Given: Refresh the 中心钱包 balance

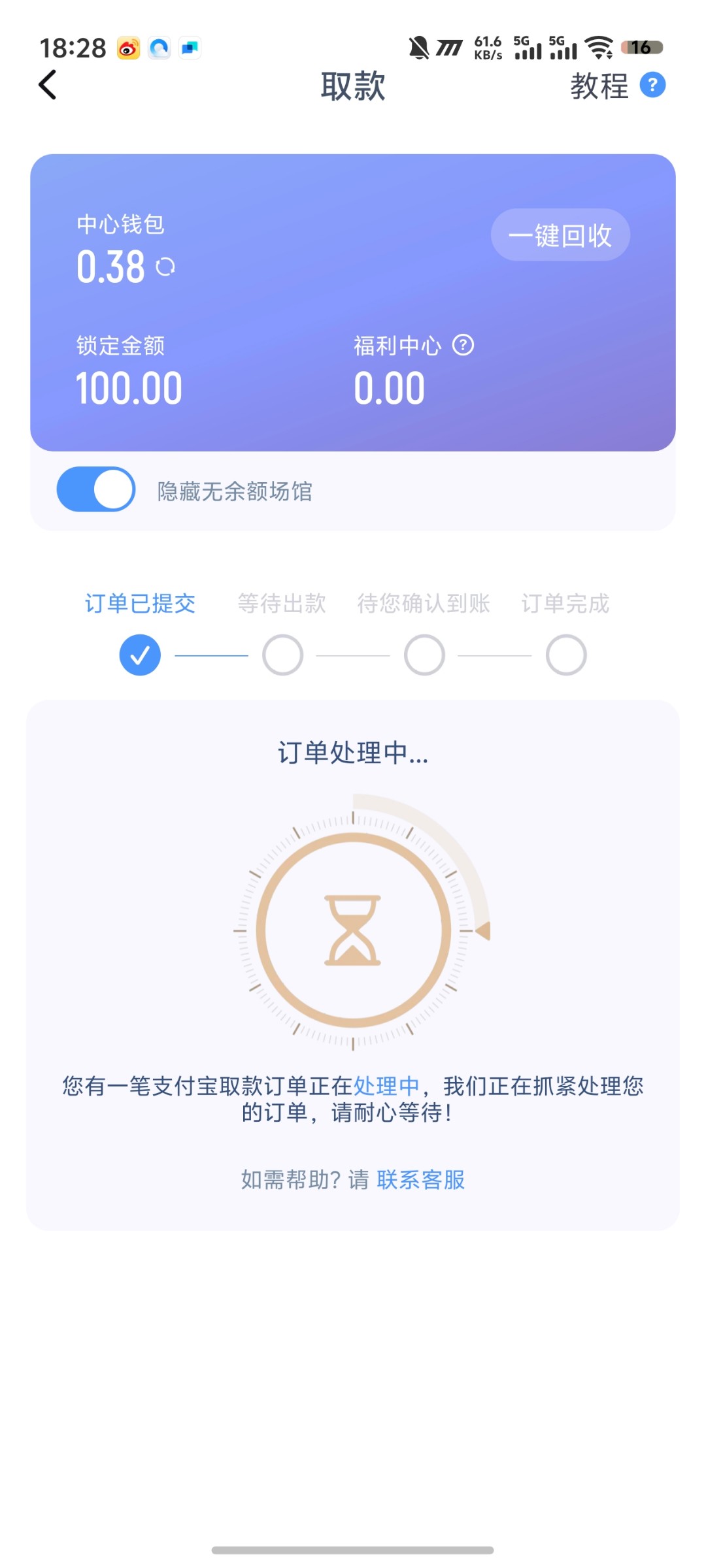Looking at the screenshot, I should (165, 267).
